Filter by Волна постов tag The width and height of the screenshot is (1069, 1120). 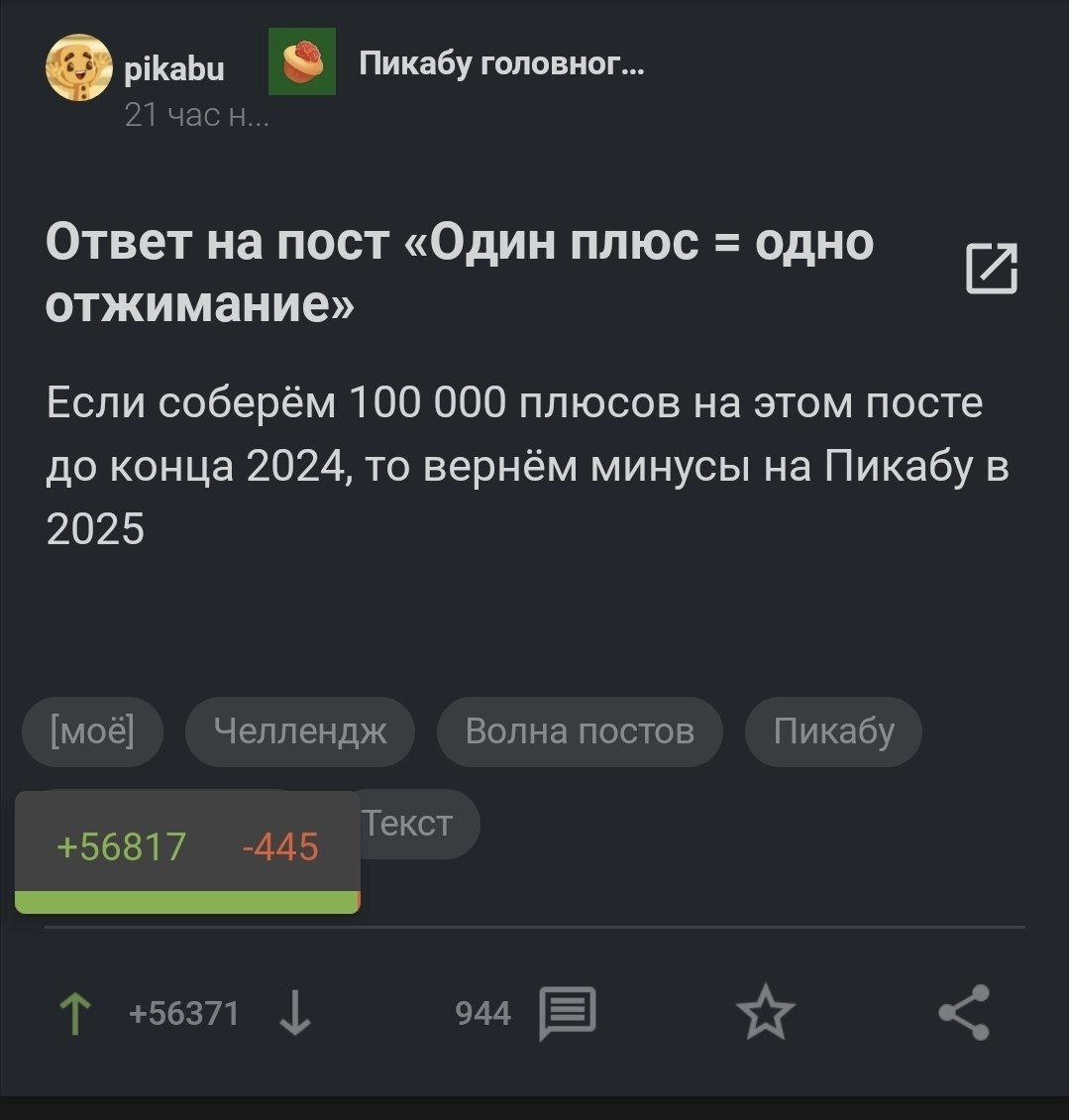click(580, 731)
